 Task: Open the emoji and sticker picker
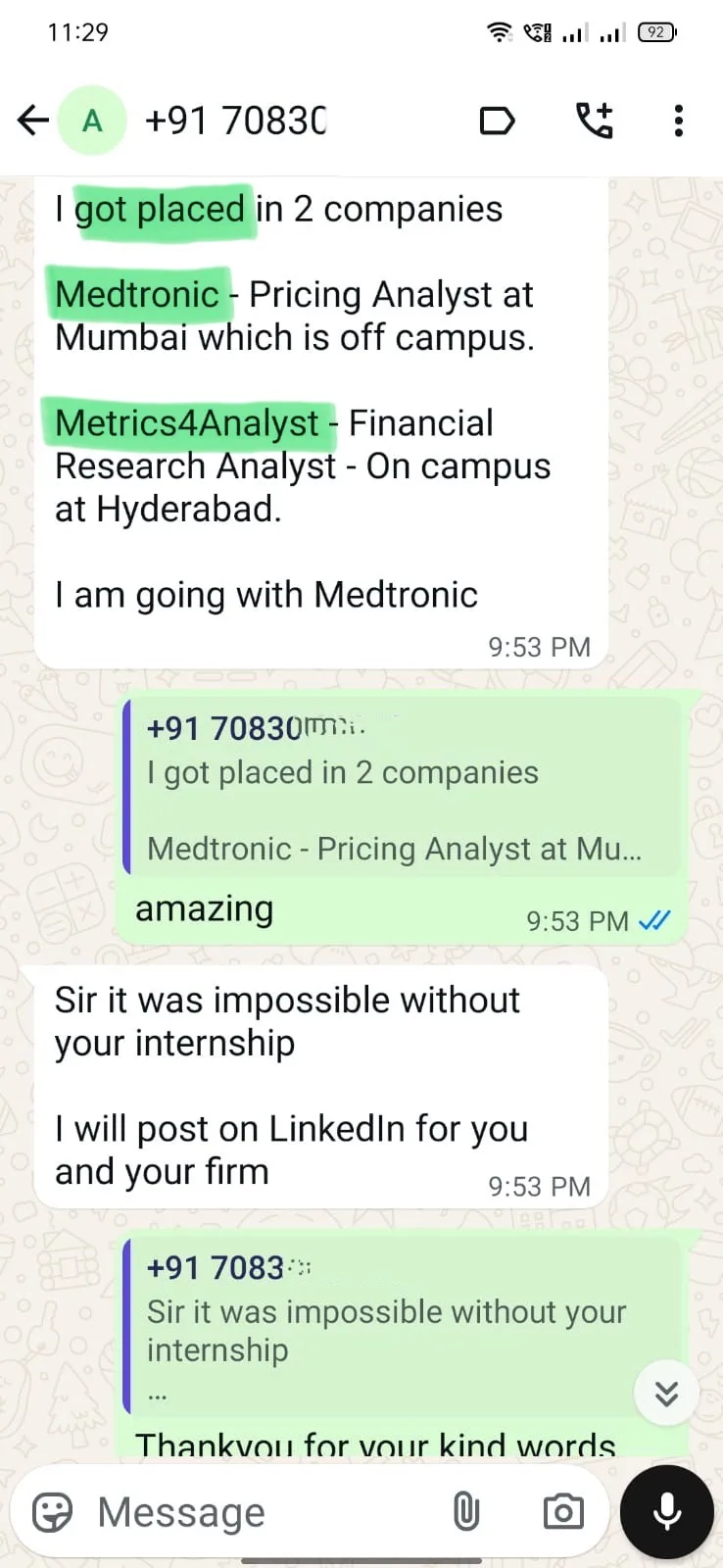(53, 1512)
